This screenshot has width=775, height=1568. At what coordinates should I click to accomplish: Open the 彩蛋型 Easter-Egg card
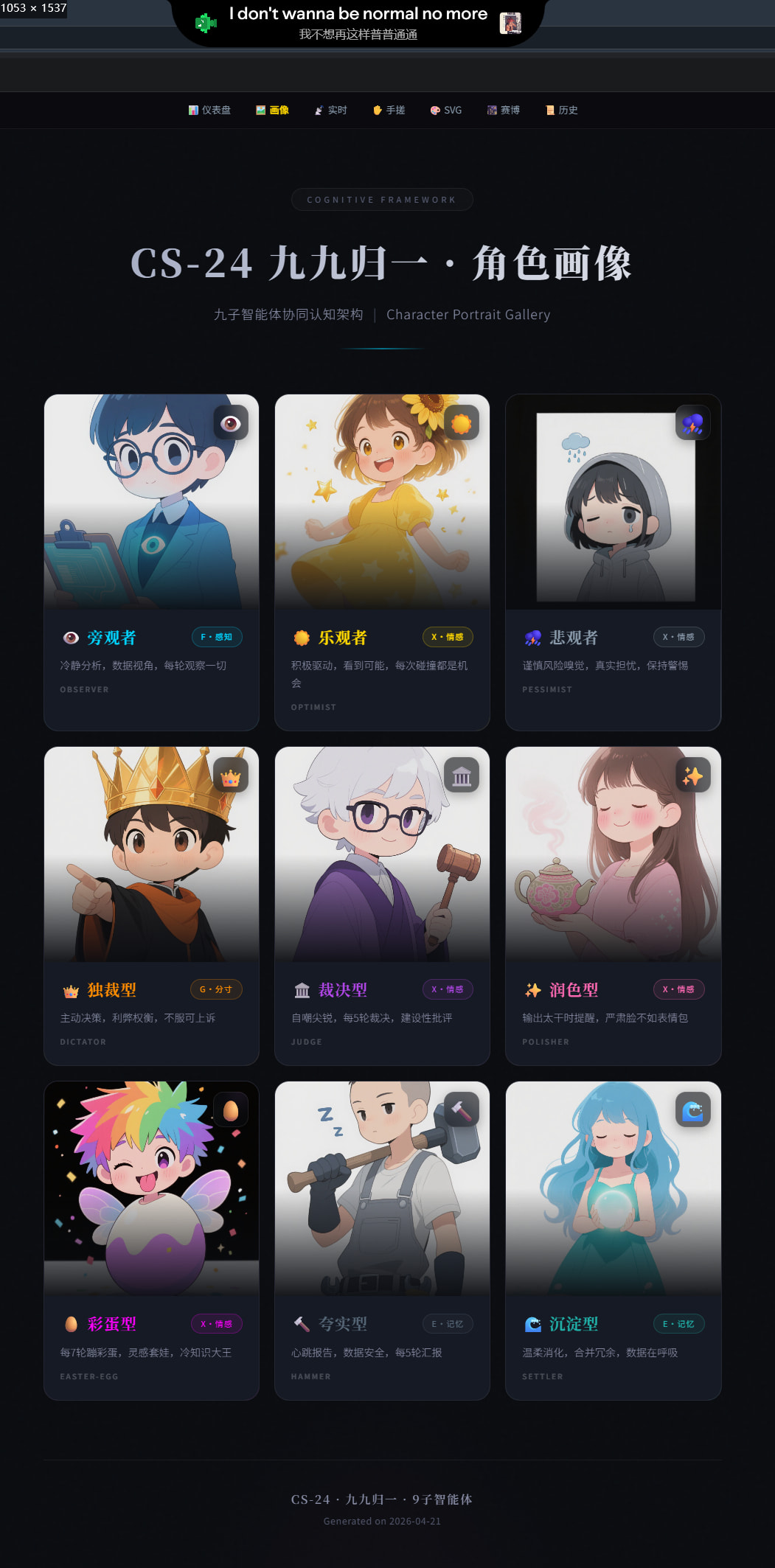coord(151,1240)
